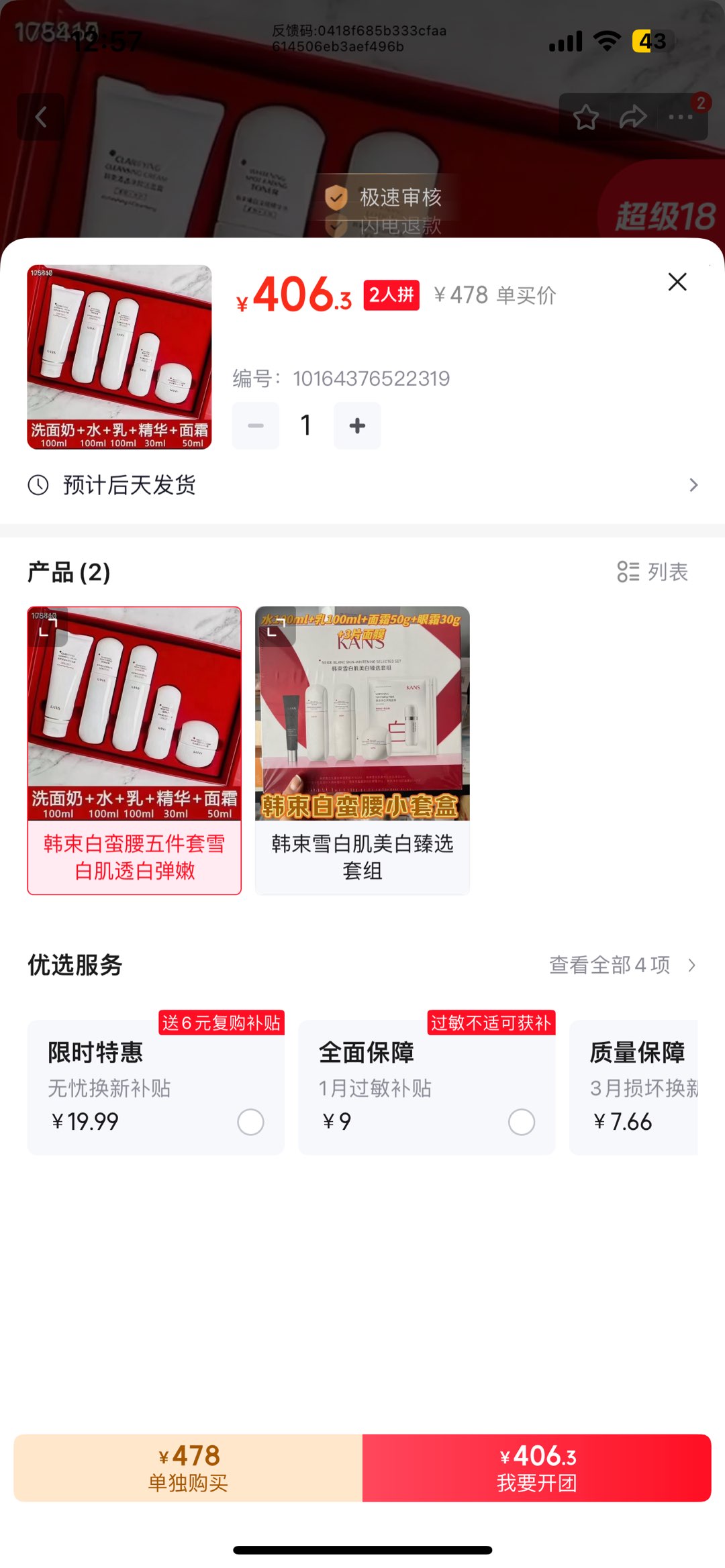Increase quantity with the plus button
This screenshot has width=725, height=1568.
pos(357,425)
